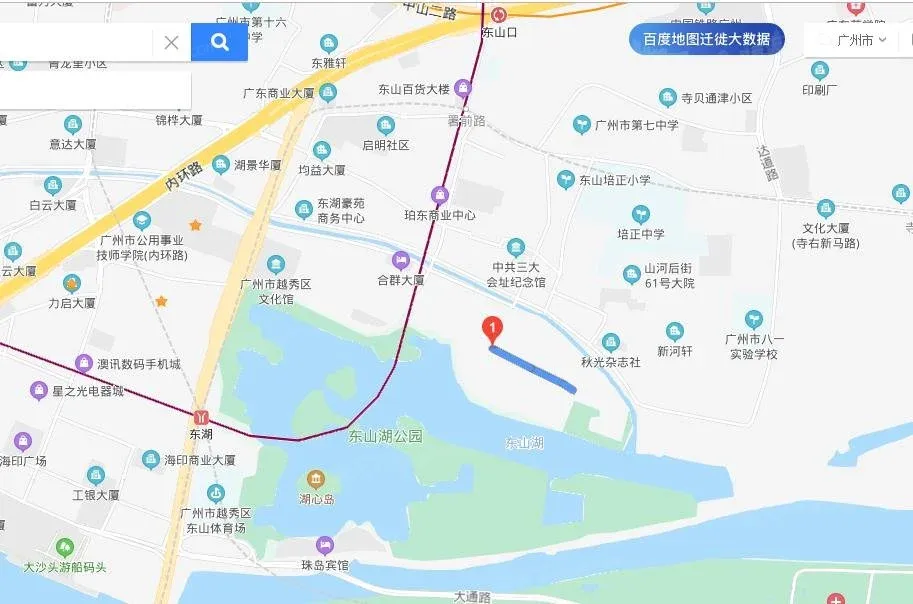The height and width of the screenshot is (604, 913).
Task: Open 珠岛宾馆 place marker
Action: [x=324, y=546]
